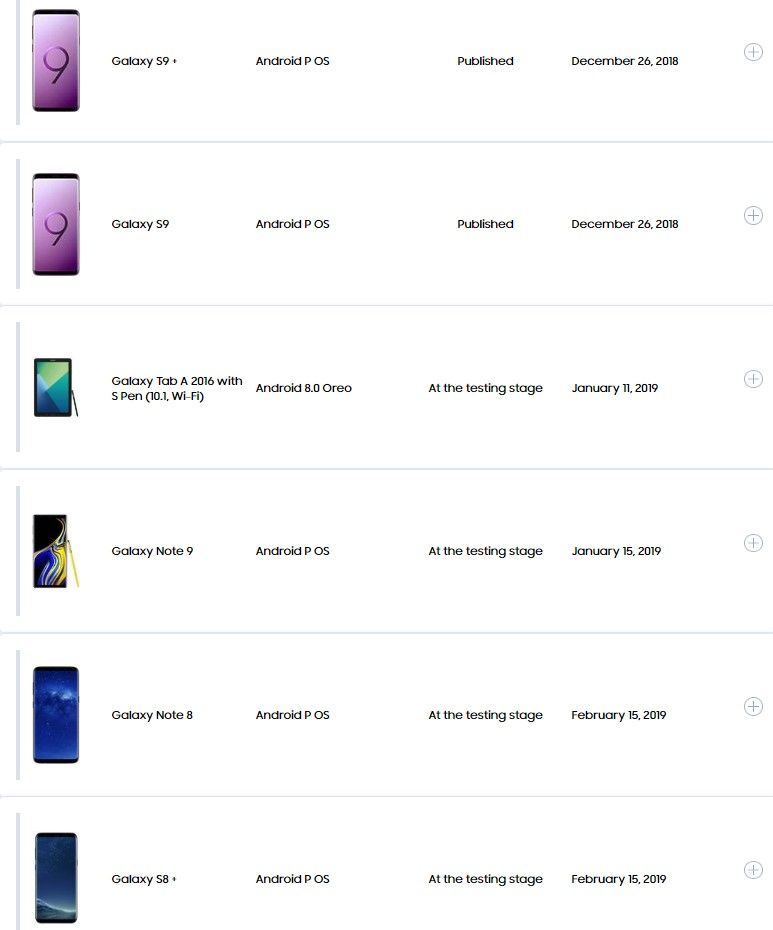Expand the Galaxy S9 row plus icon
This screenshot has width=773, height=930.
click(x=753, y=215)
